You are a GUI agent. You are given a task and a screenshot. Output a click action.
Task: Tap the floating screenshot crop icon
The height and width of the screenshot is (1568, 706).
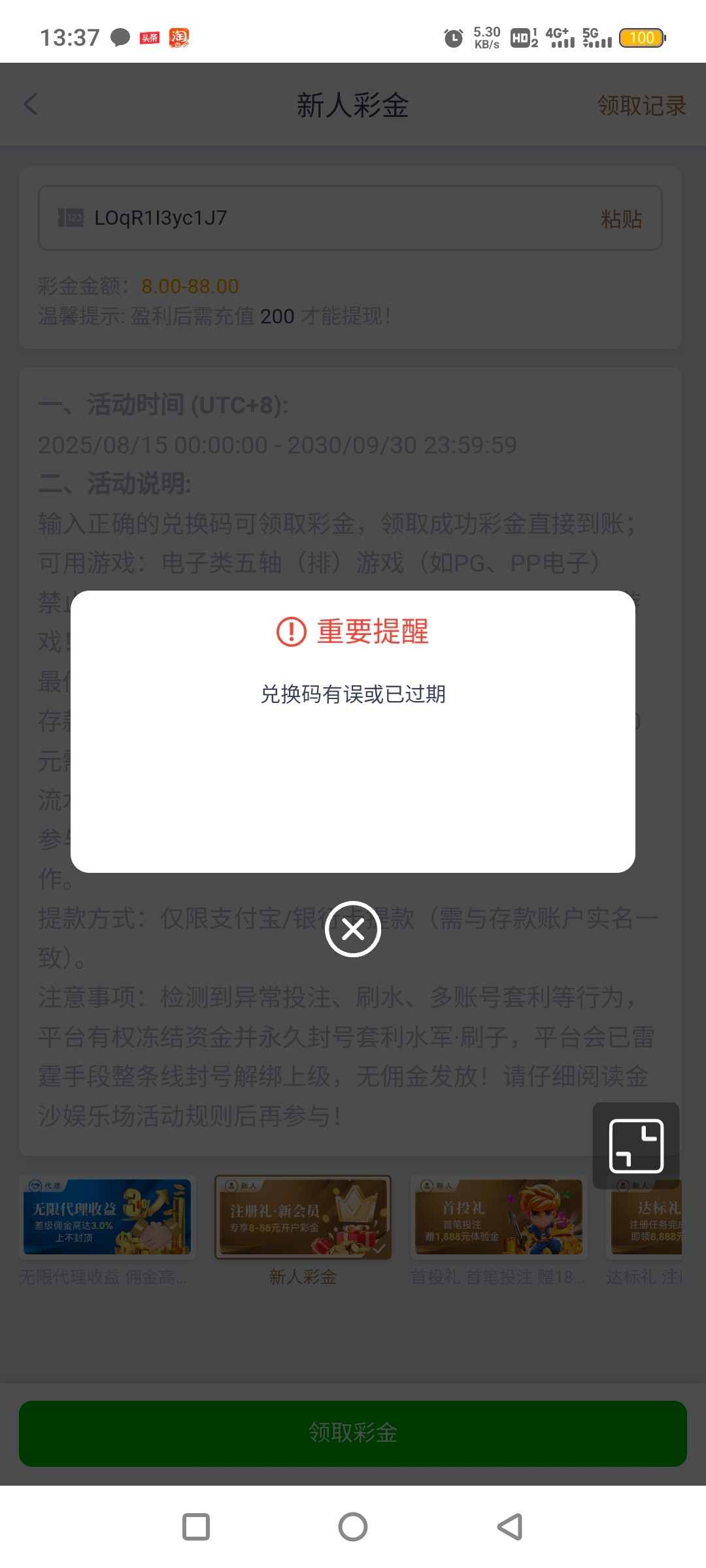[x=636, y=1145]
